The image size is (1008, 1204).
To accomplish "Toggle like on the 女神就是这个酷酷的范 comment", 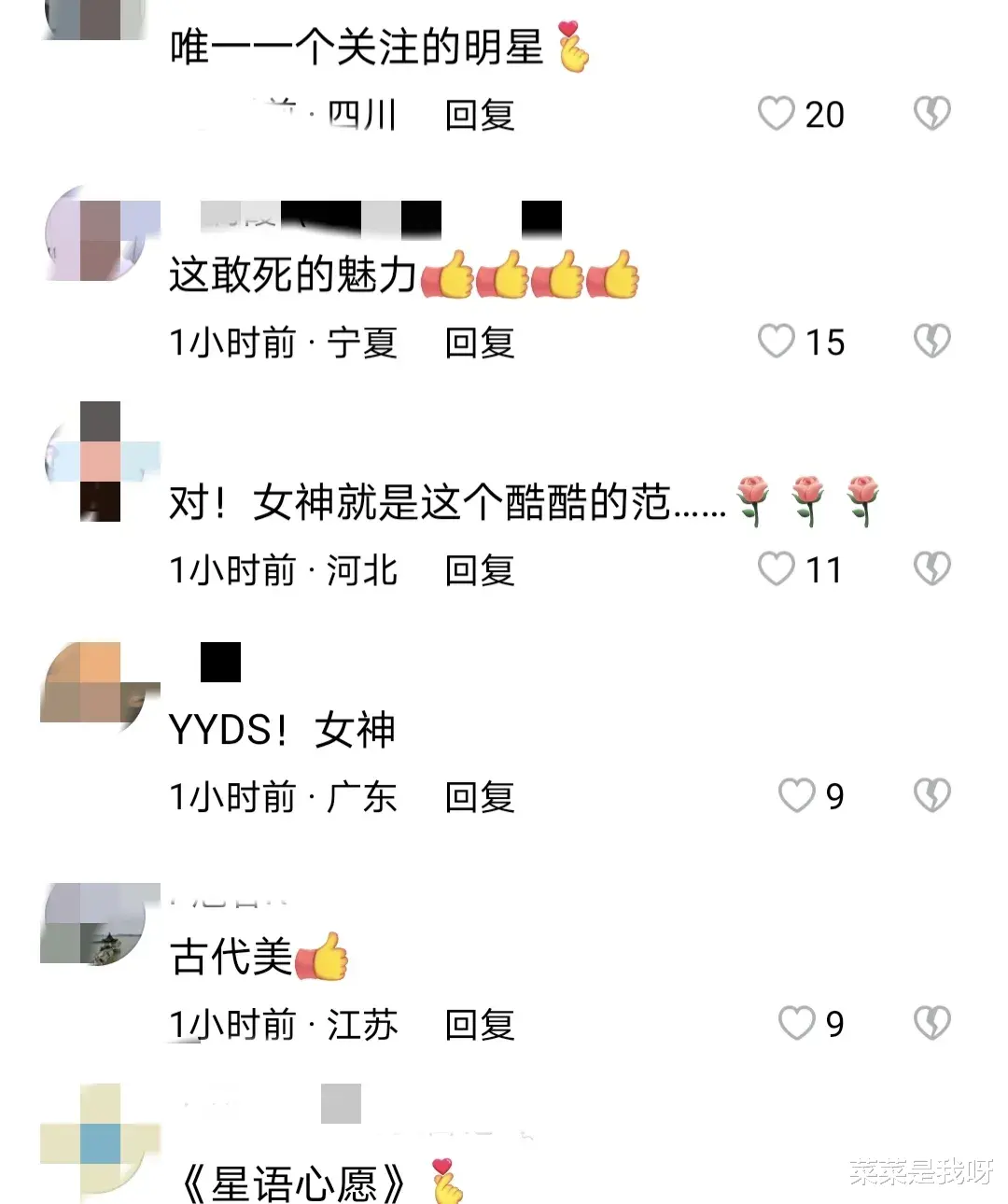I will pyautogui.click(x=776, y=568).
